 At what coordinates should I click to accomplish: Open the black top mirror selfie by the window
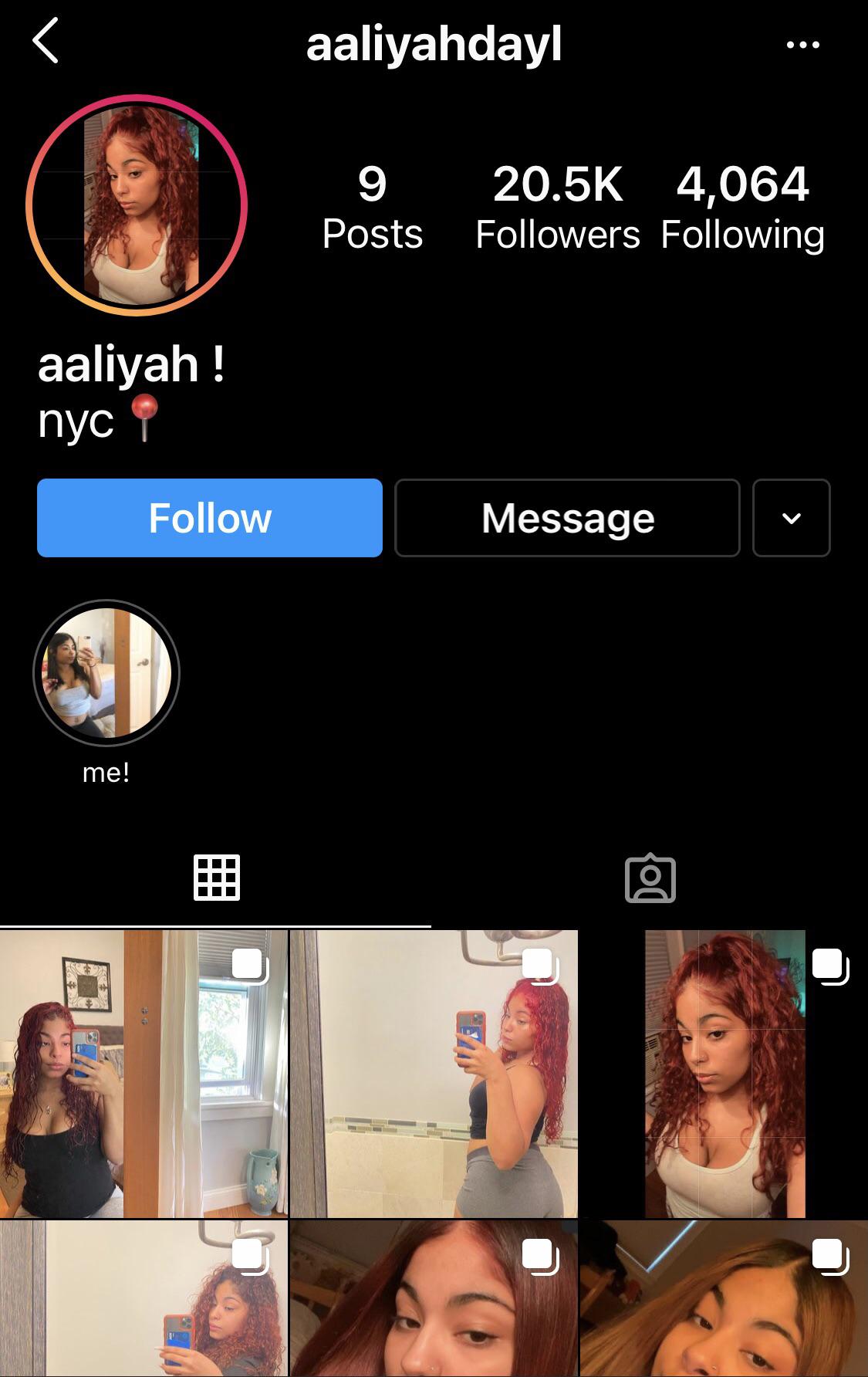pyautogui.click(x=144, y=1074)
